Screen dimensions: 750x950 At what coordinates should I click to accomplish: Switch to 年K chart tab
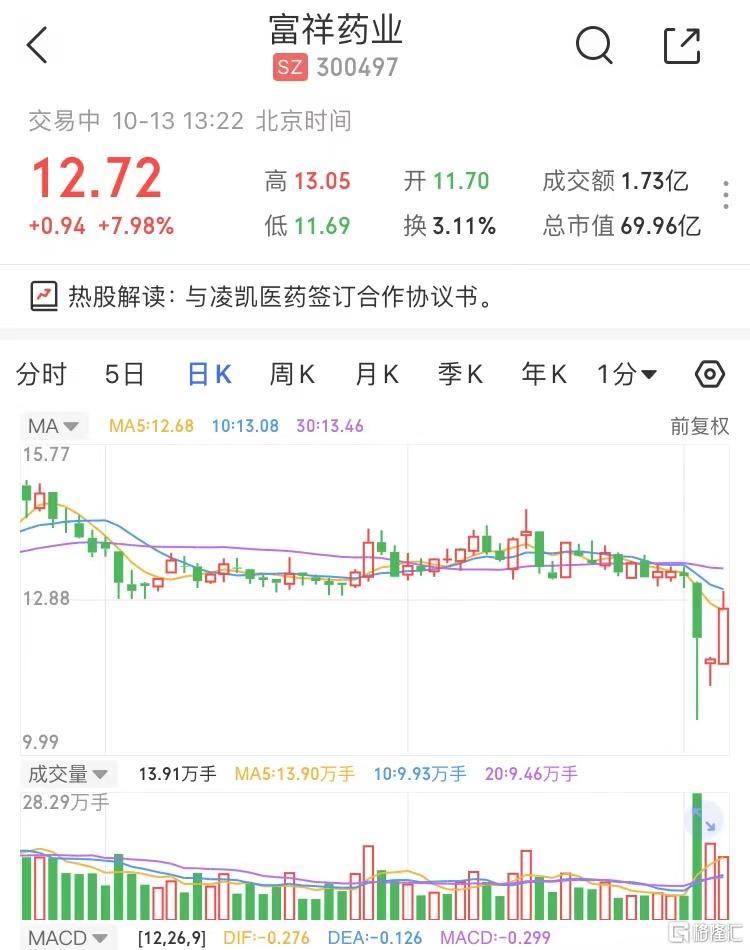[x=544, y=375]
